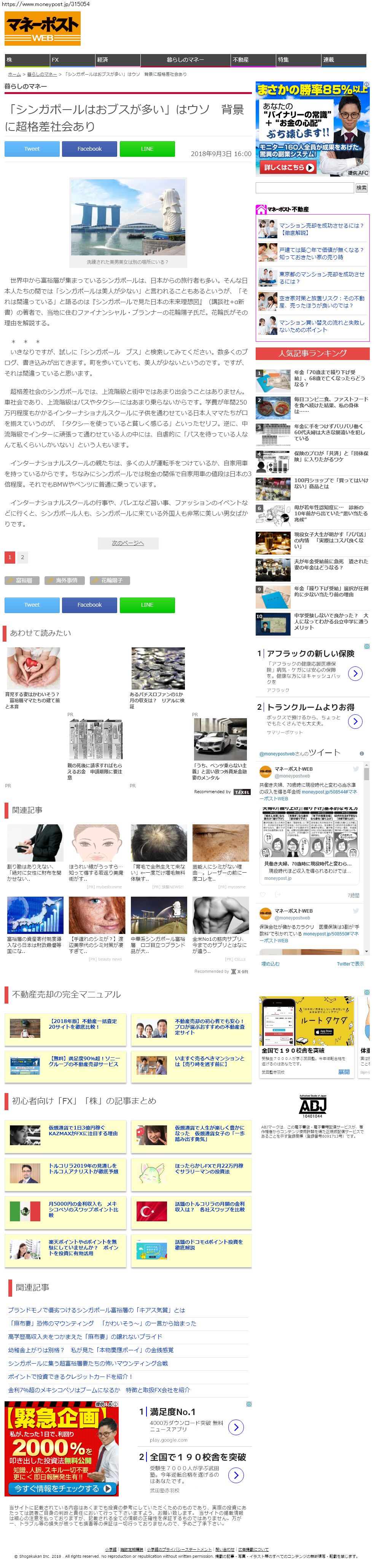Share the article via top LINE button
374x1568 pixels.
coord(146,149)
